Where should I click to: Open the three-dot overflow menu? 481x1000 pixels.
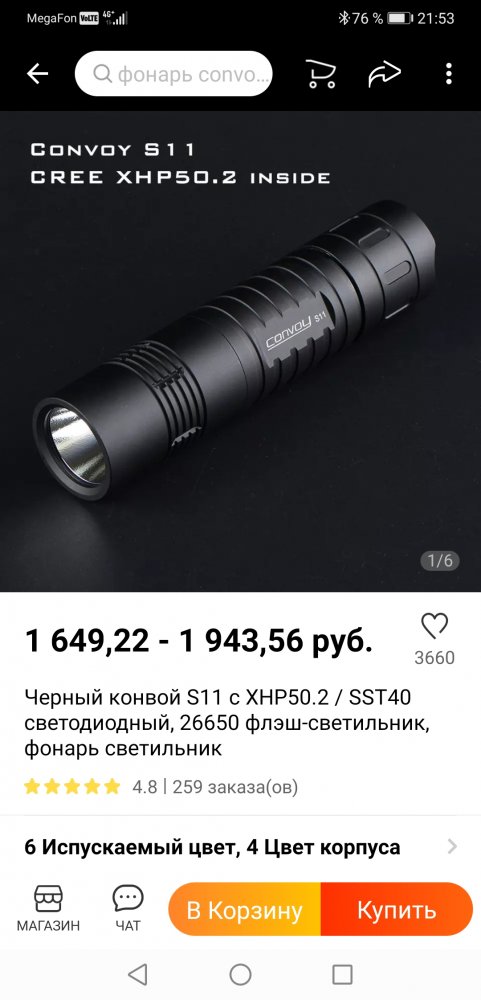[448, 74]
